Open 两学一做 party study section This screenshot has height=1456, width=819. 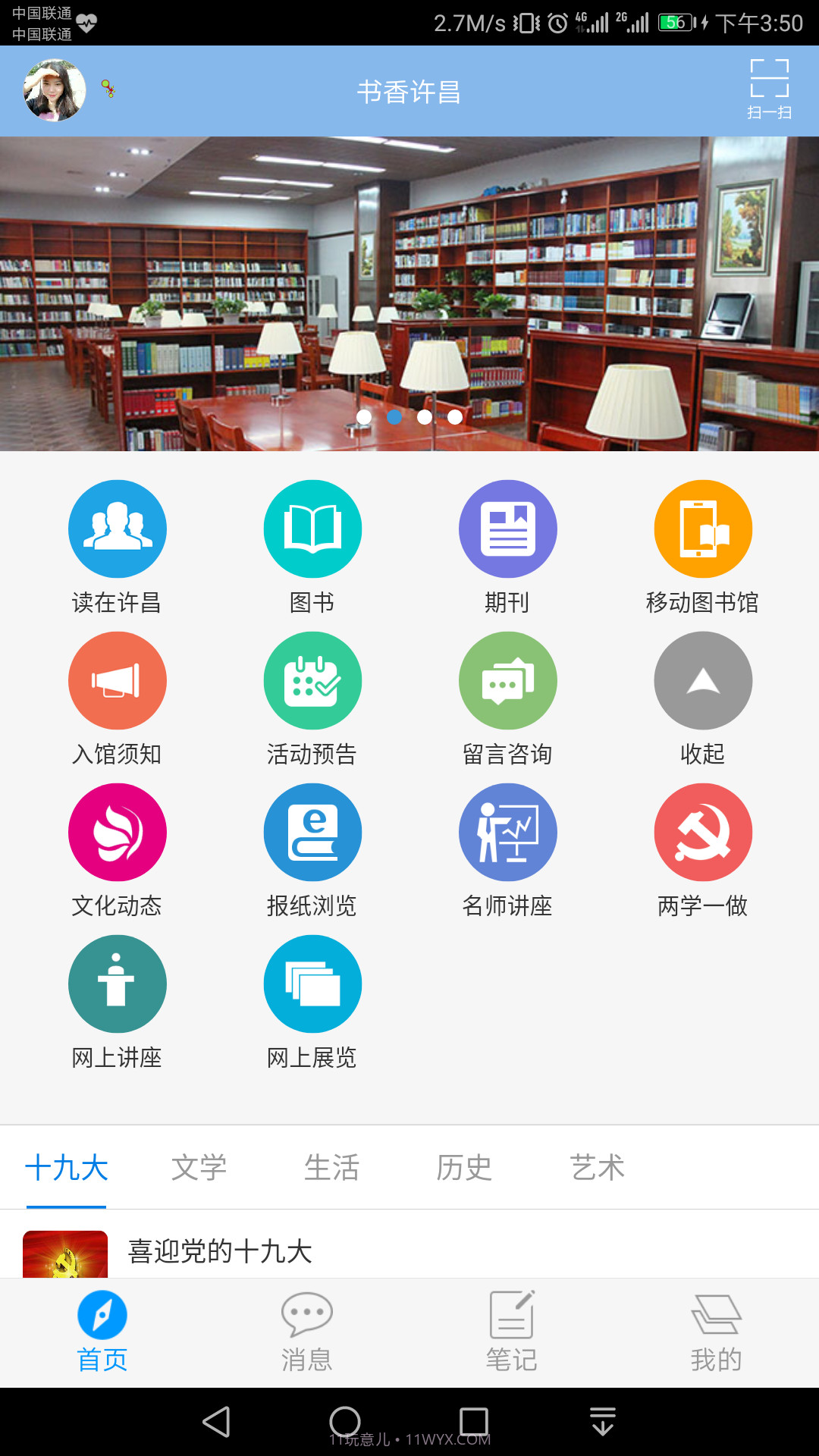tap(703, 849)
